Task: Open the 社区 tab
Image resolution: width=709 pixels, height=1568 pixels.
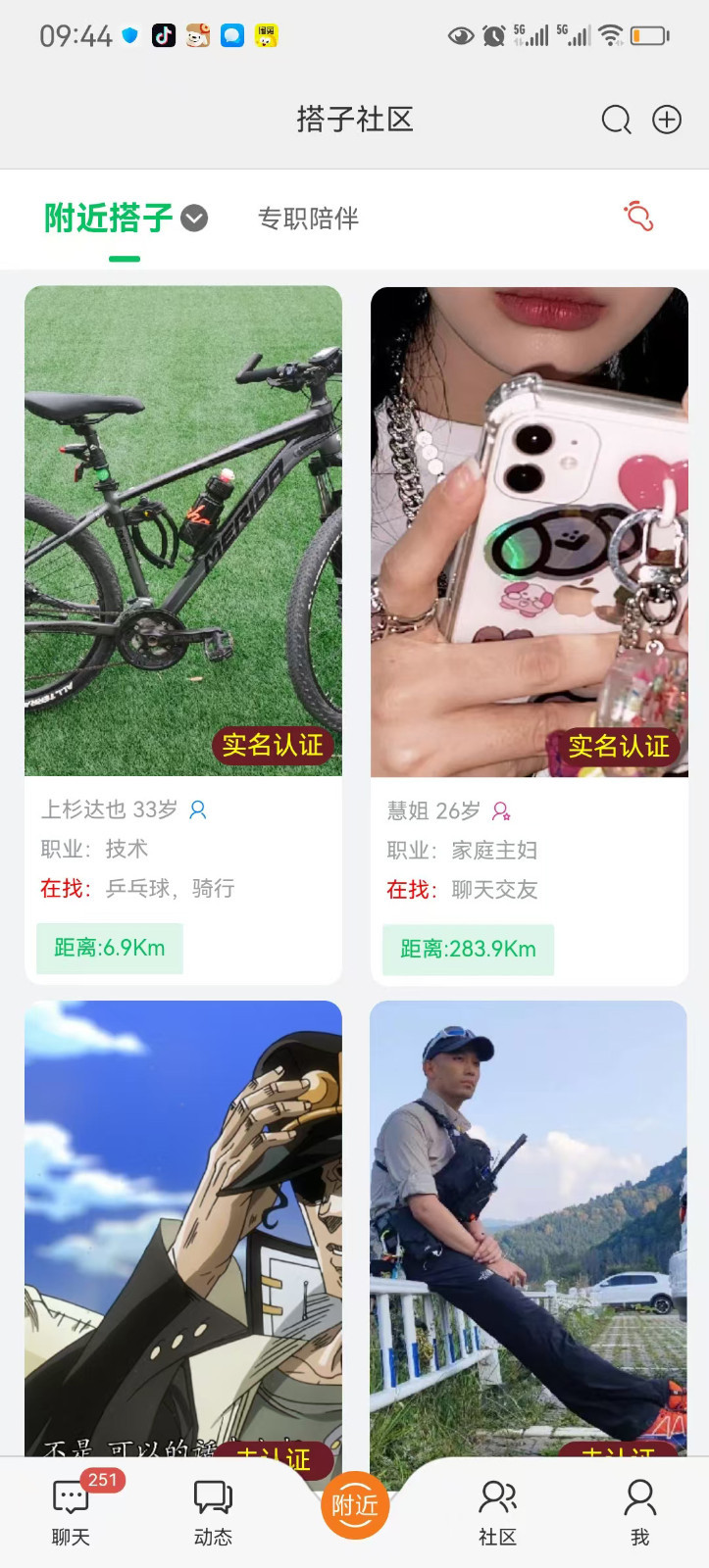Action: (x=497, y=1512)
